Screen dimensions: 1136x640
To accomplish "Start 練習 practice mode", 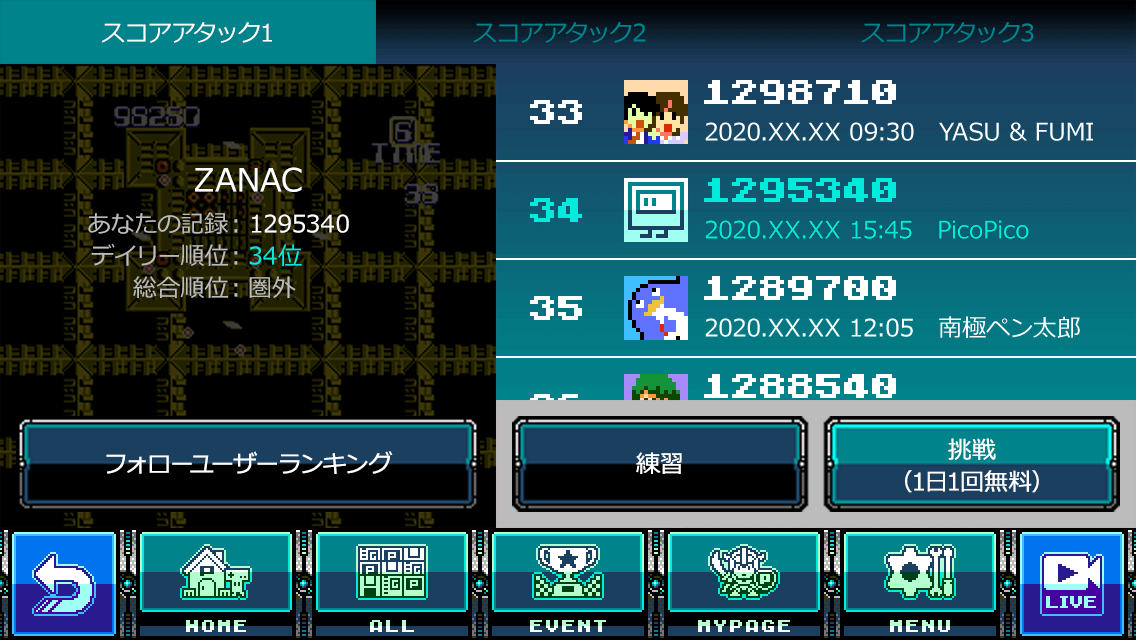I will coord(659,464).
